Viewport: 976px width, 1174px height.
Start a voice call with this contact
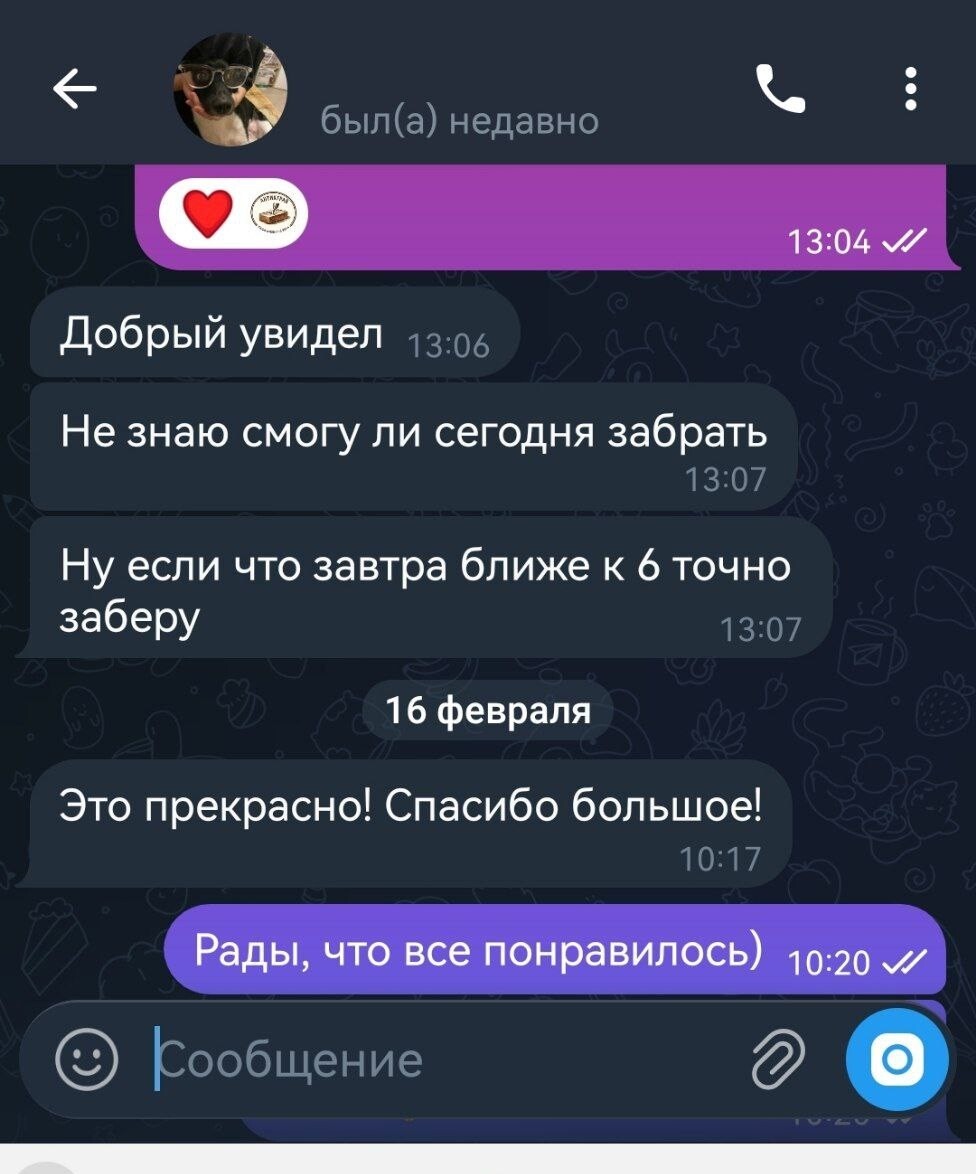[780, 90]
